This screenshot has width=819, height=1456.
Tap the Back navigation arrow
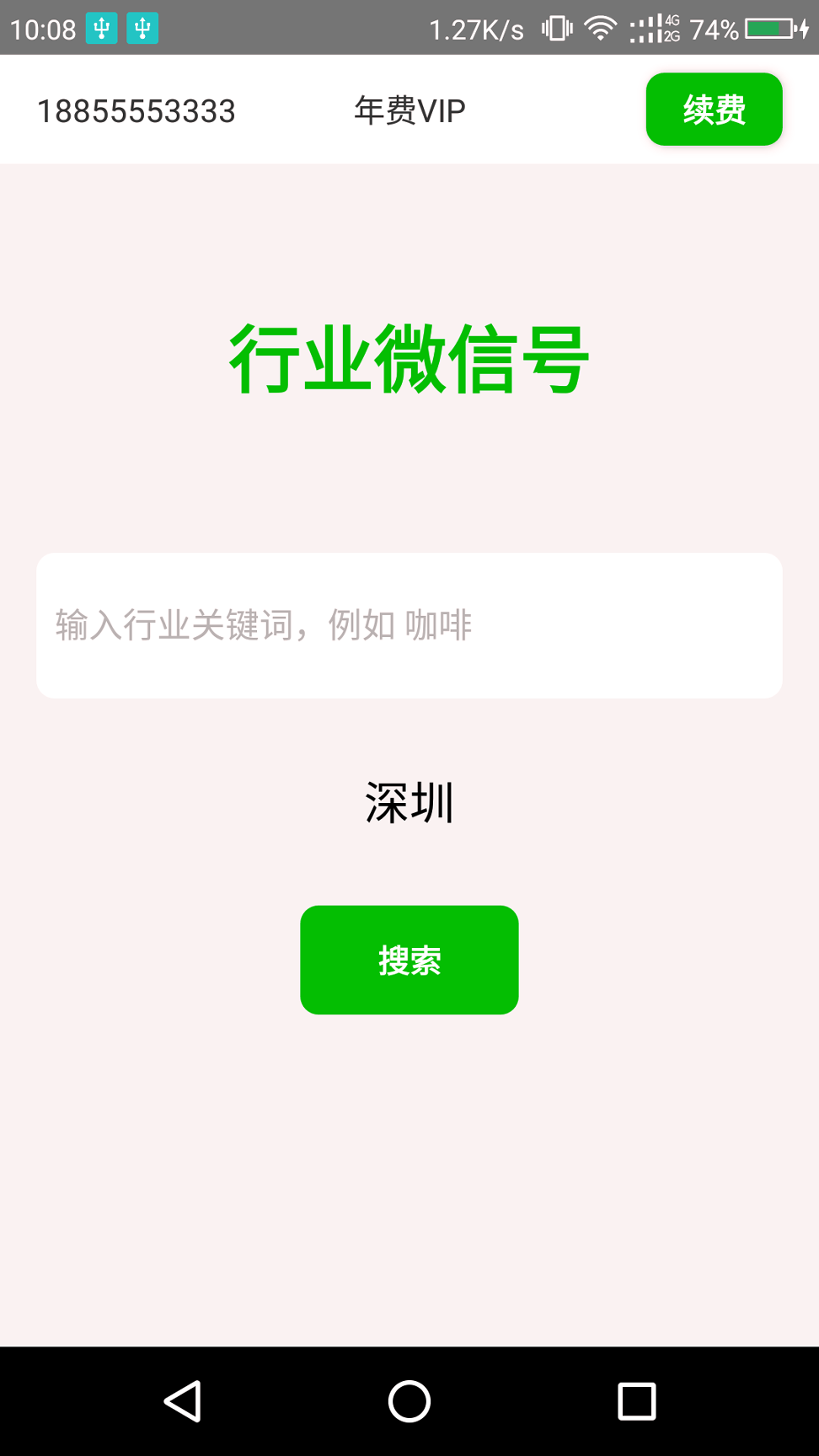coord(183,1401)
